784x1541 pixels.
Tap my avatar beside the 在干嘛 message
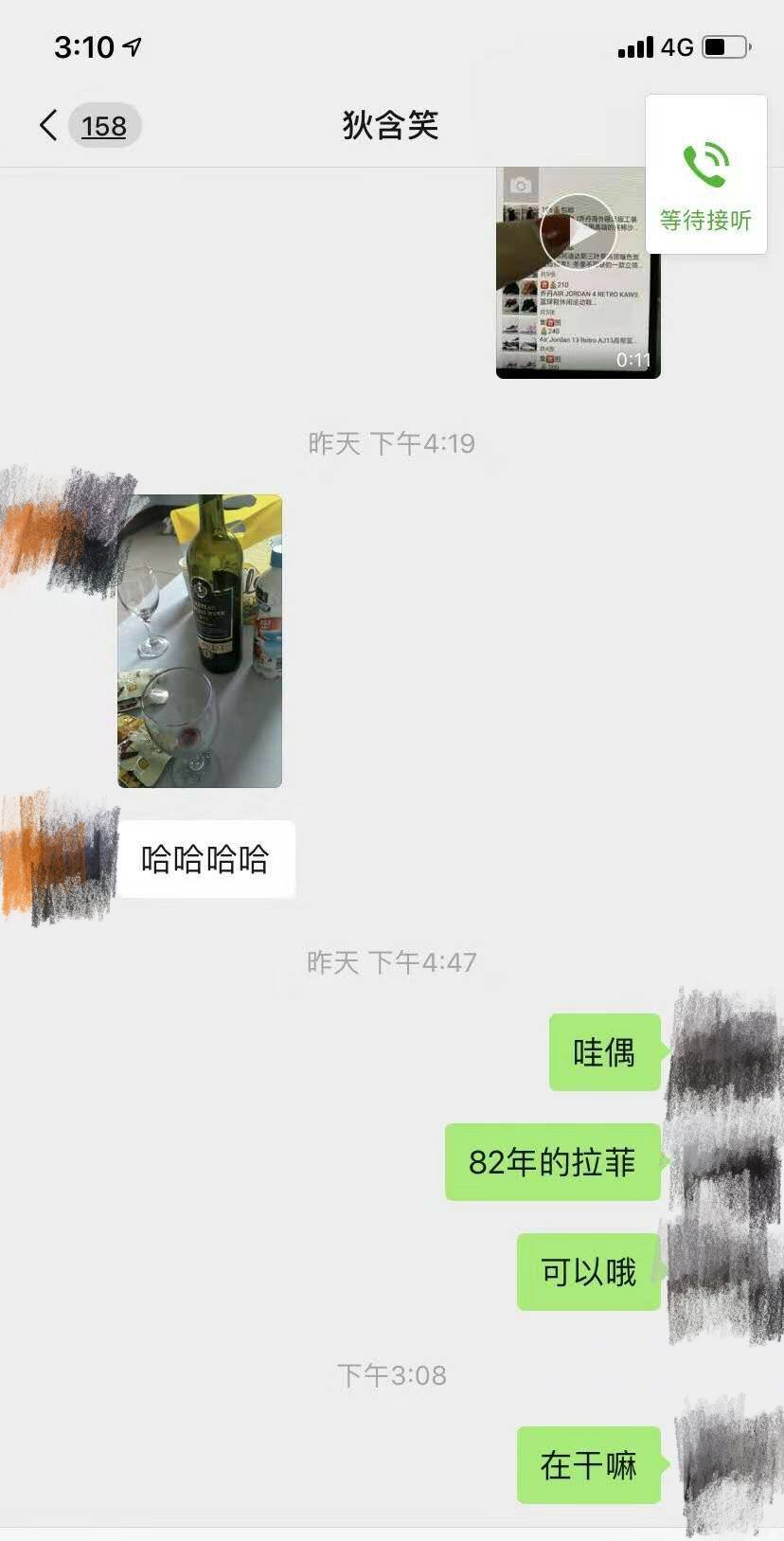coord(724,1464)
